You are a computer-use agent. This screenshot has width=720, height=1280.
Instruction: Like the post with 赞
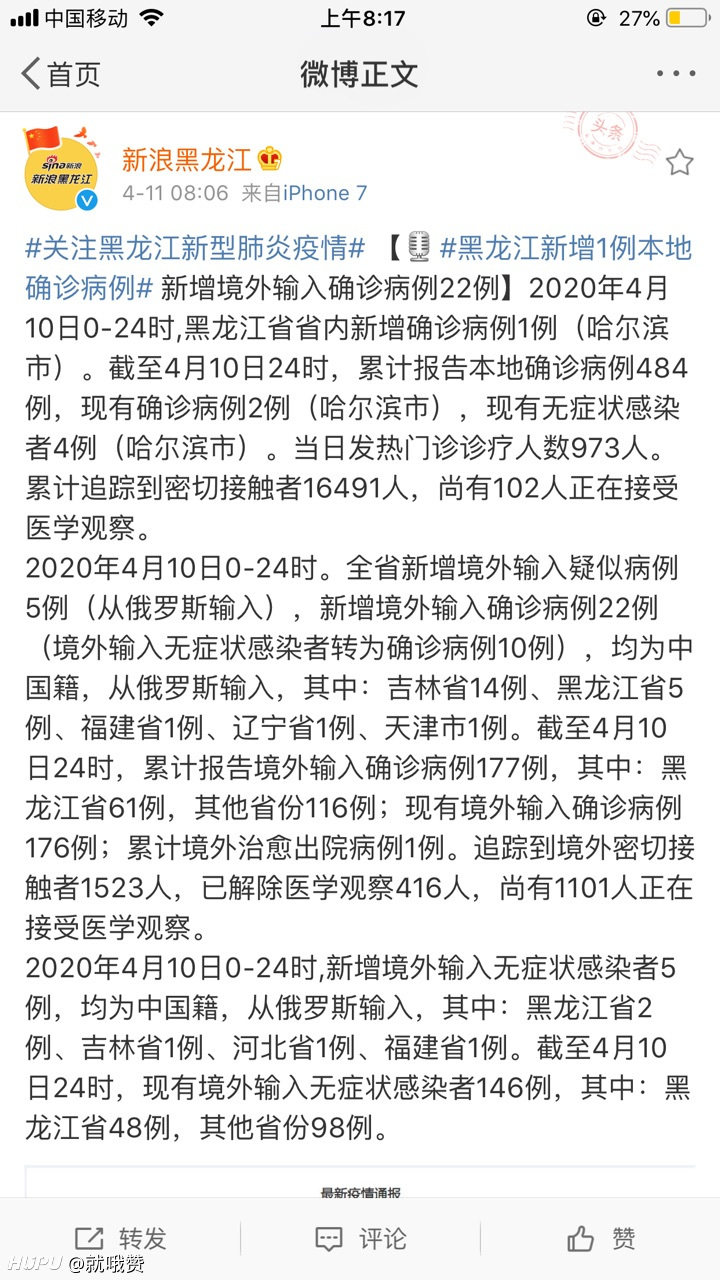600,1238
